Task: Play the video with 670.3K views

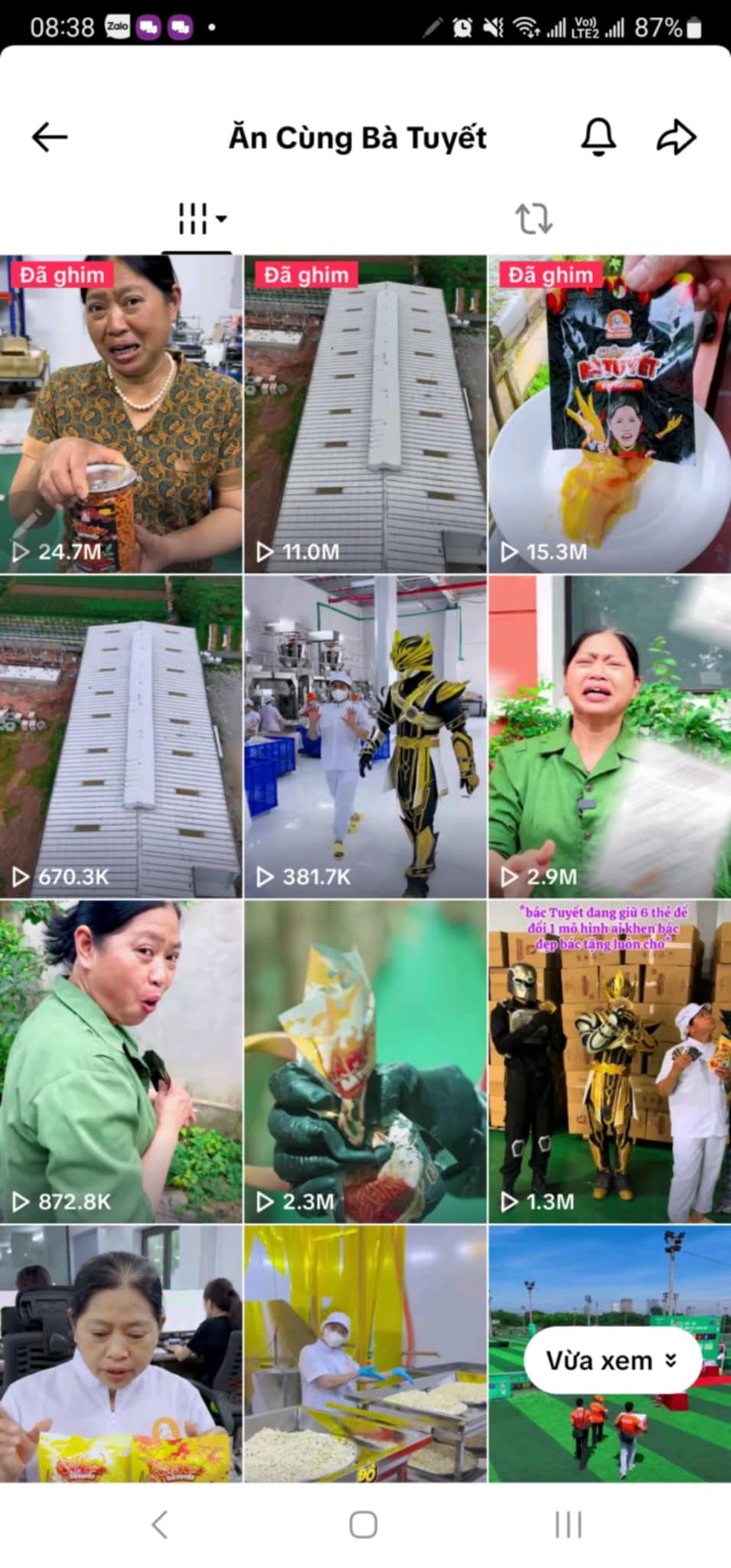Action: pos(121,737)
